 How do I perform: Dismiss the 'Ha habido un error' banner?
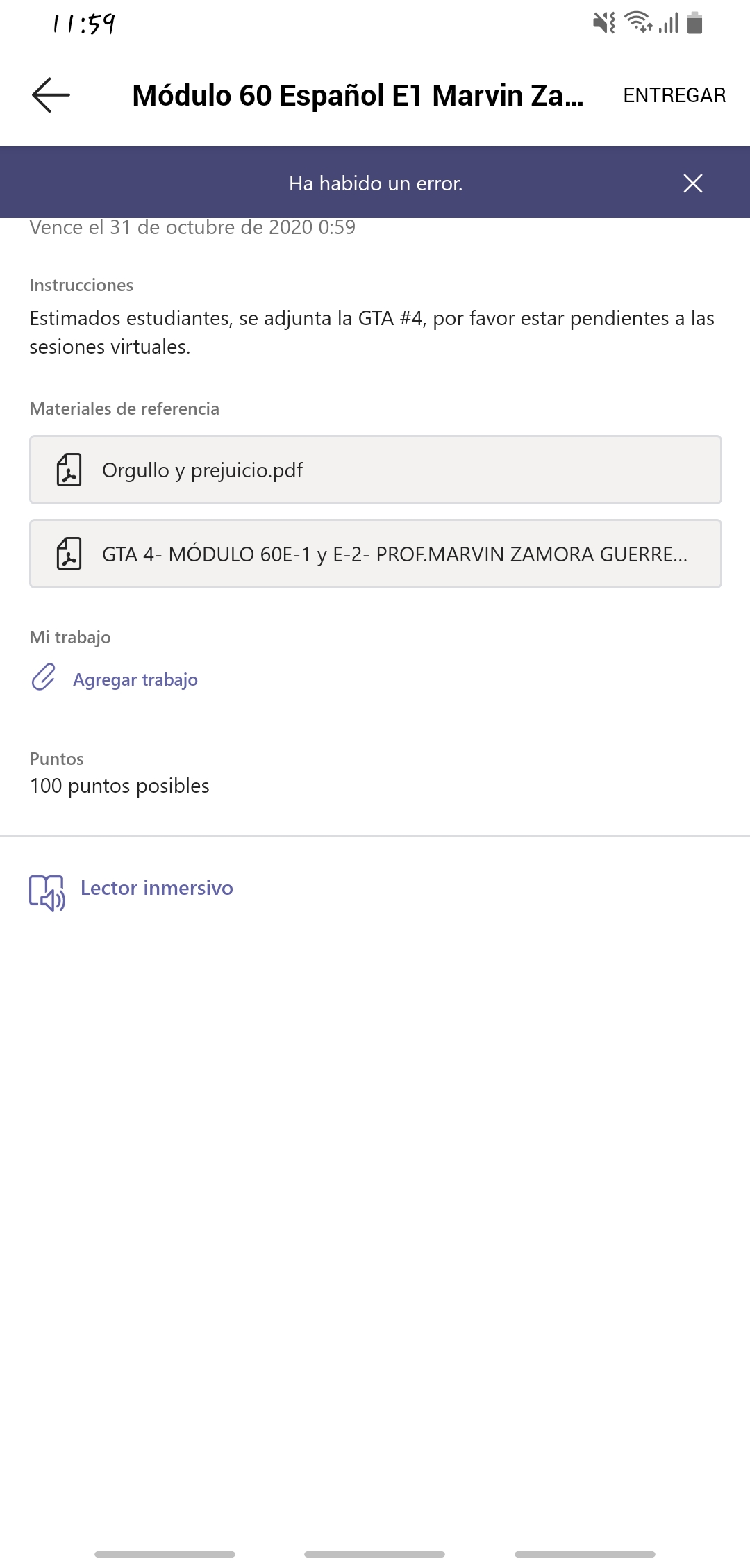pos(692,183)
